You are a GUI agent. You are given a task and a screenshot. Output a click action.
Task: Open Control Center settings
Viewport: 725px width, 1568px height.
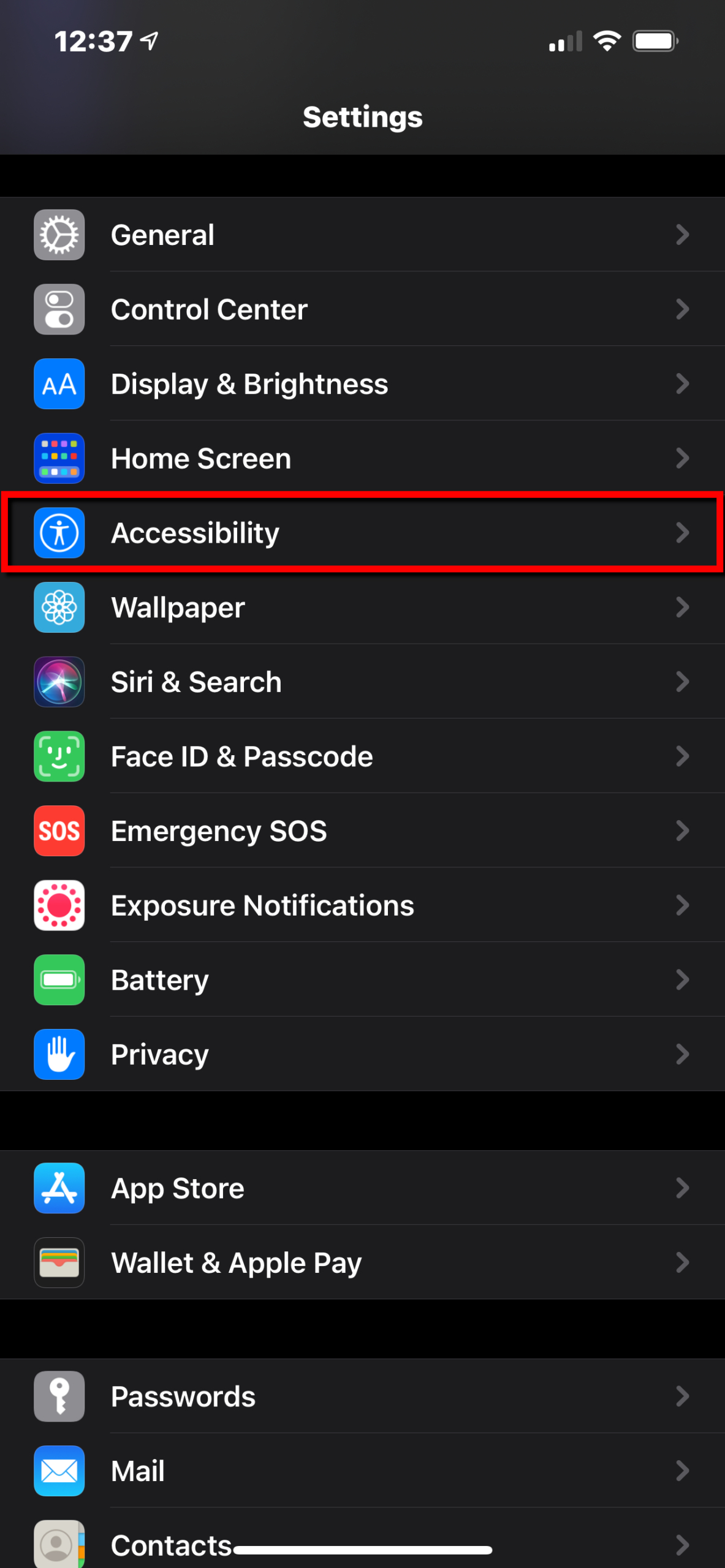pyautogui.click(x=362, y=309)
